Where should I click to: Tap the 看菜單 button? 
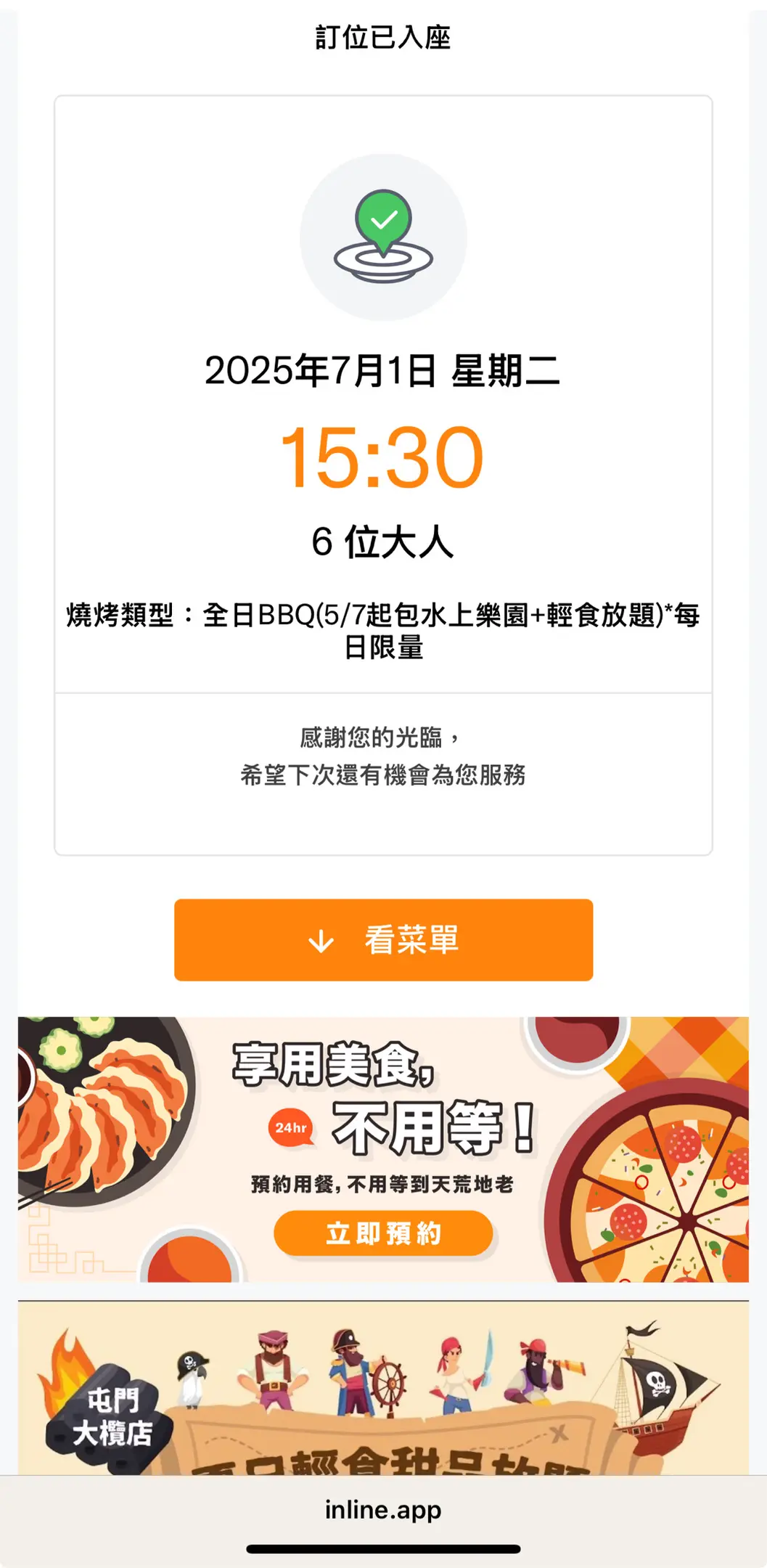[x=383, y=939]
